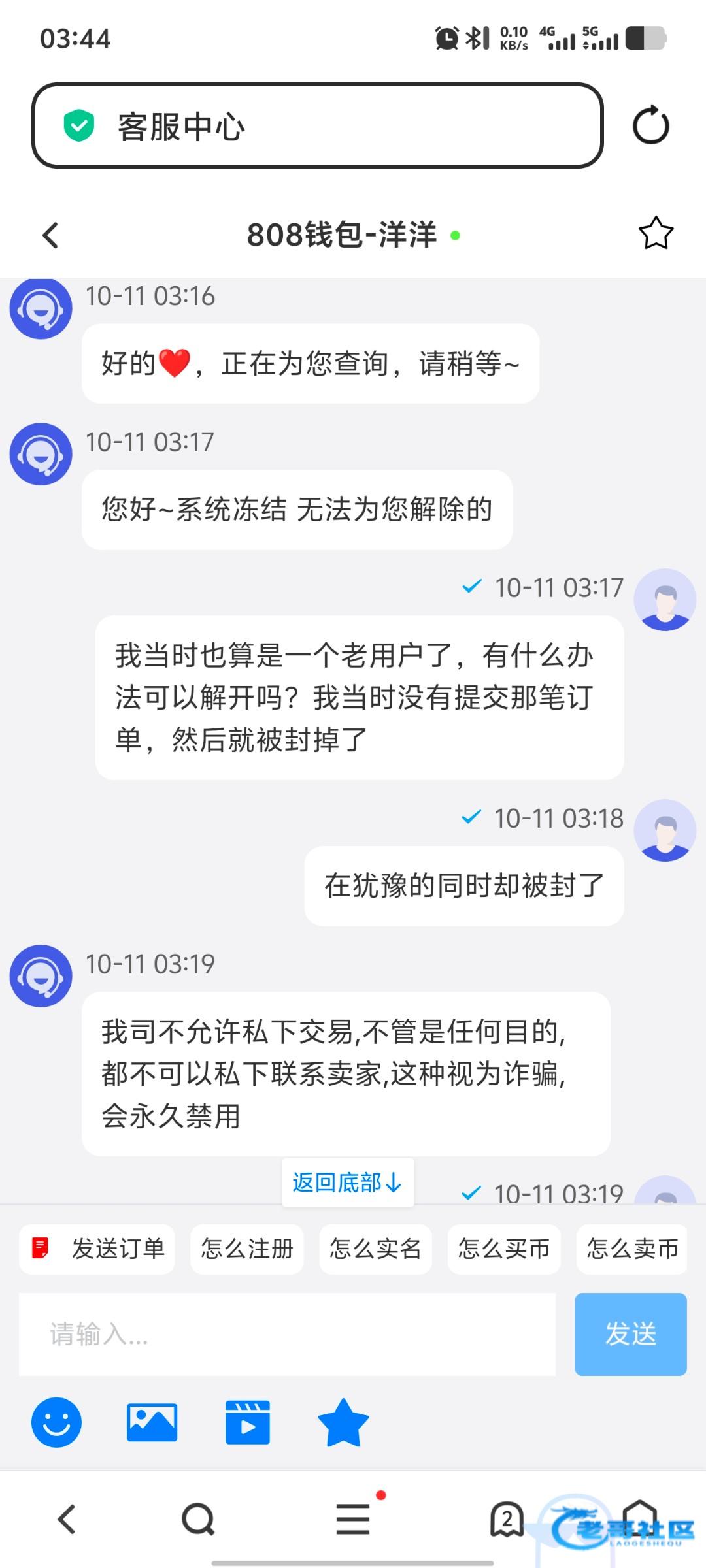
Task: Attach a picture from gallery
Action: [152, 1422]
